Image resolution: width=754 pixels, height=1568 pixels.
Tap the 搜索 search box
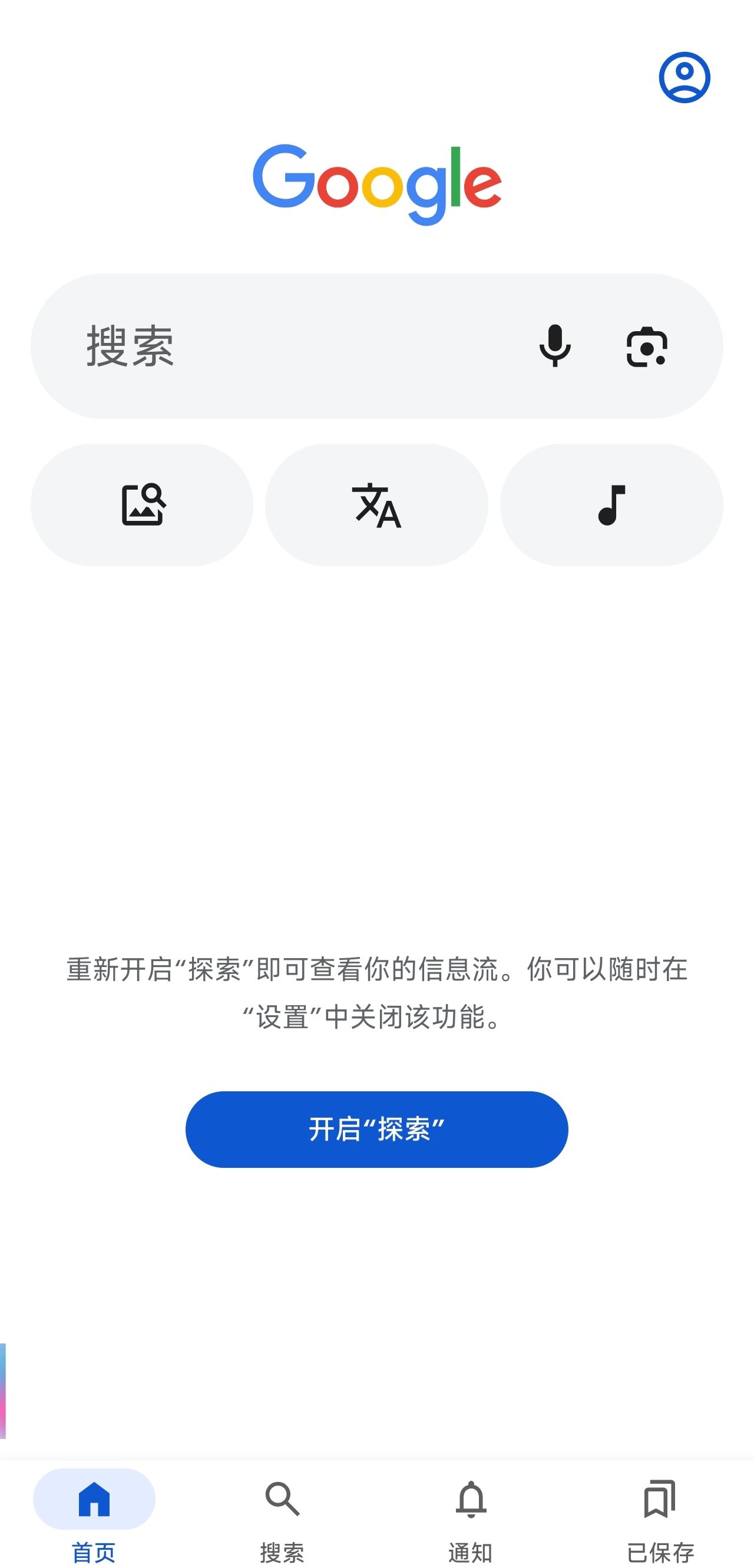point(274,346)
